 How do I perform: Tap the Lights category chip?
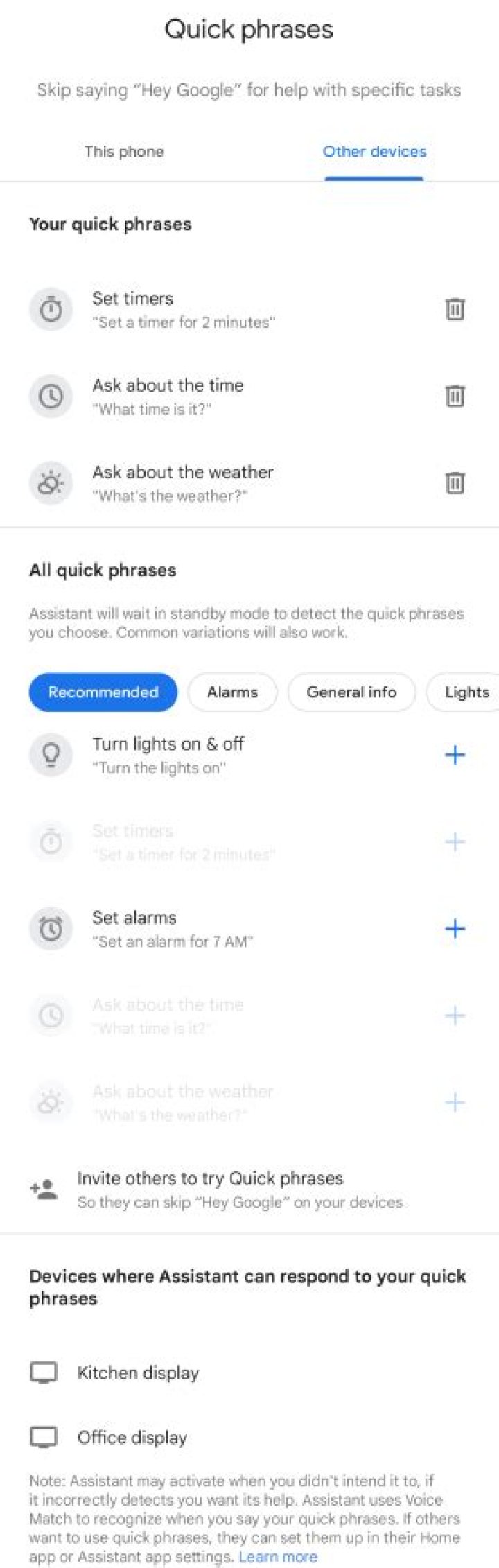tap(466, 692)
